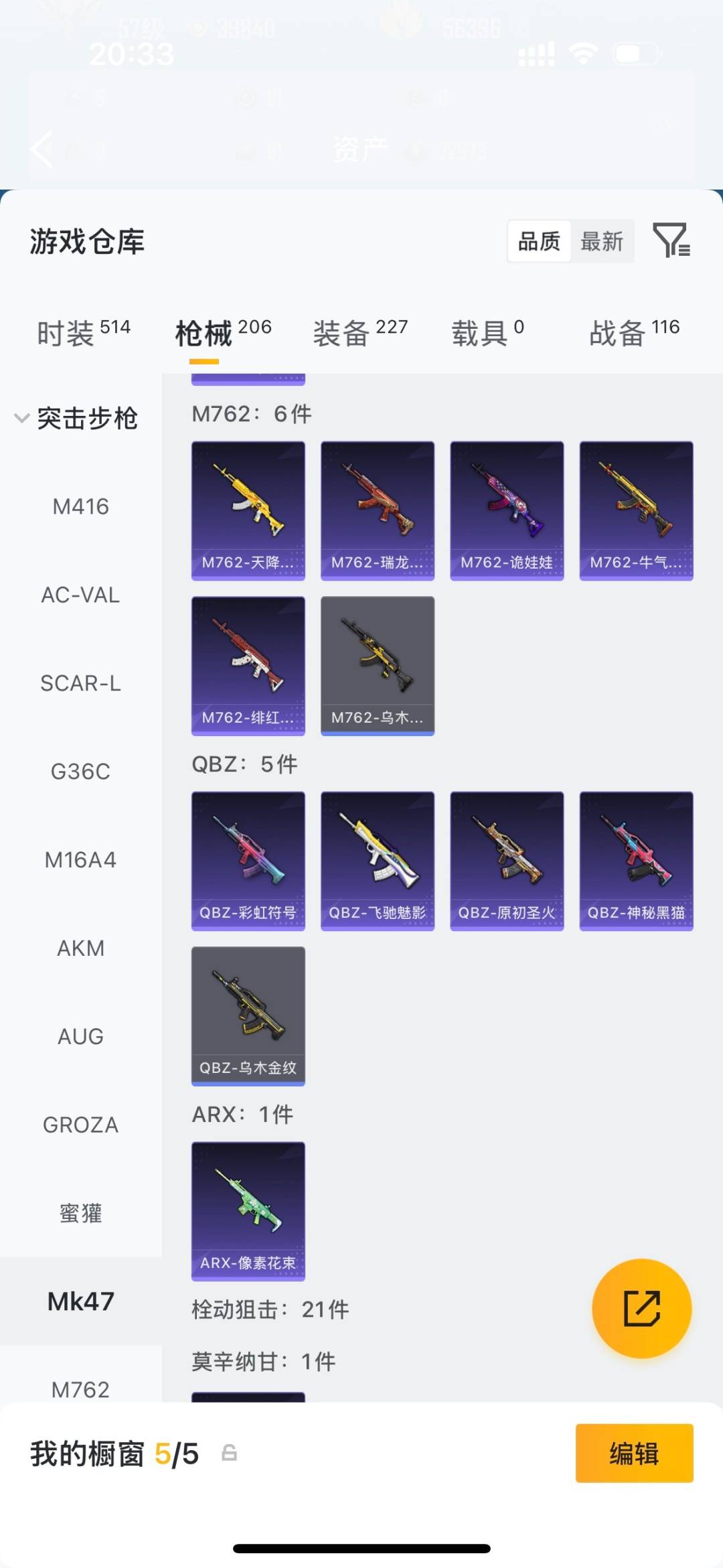The image size is (723, 1568).
Task: Go back with the top-left arrow
Action: pyautogui.click(x=42, y=149)
